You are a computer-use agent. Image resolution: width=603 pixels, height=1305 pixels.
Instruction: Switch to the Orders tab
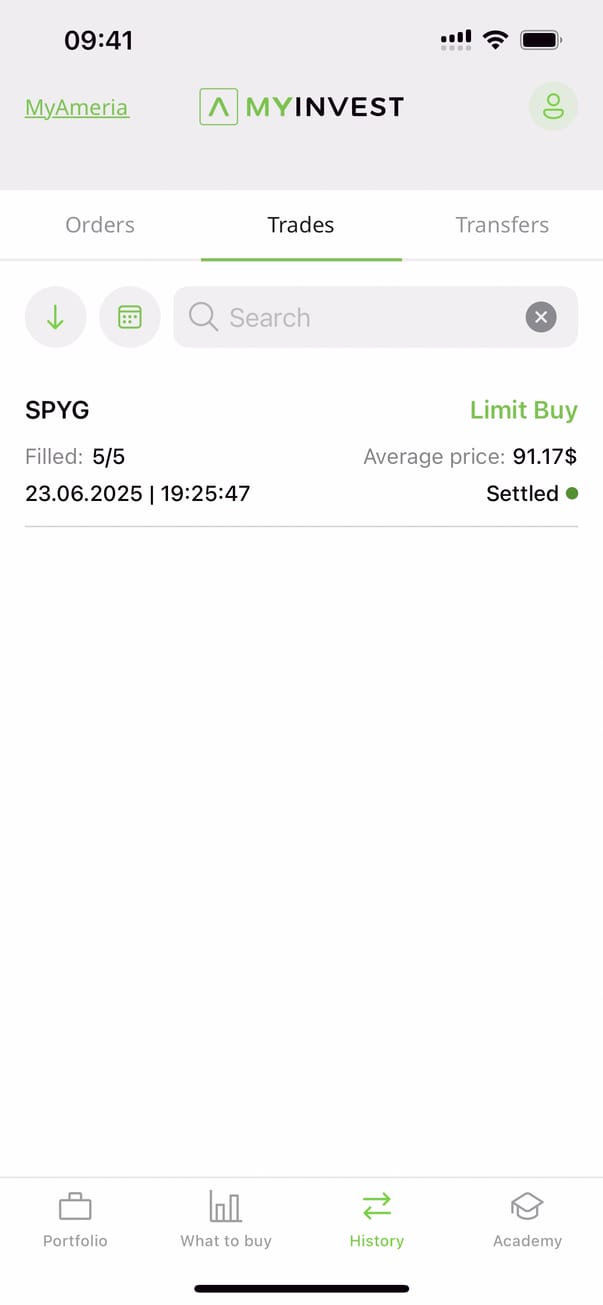click(100, 225)
